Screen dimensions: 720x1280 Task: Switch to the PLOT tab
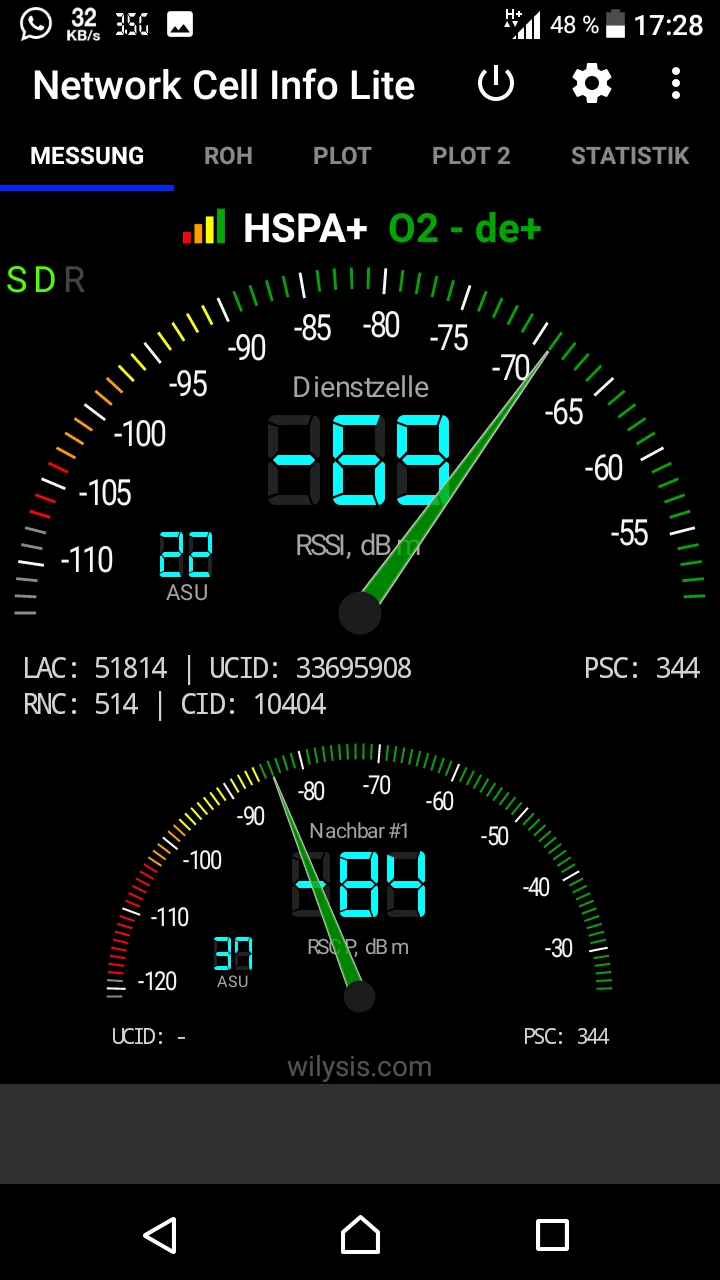tap(342, 156)
